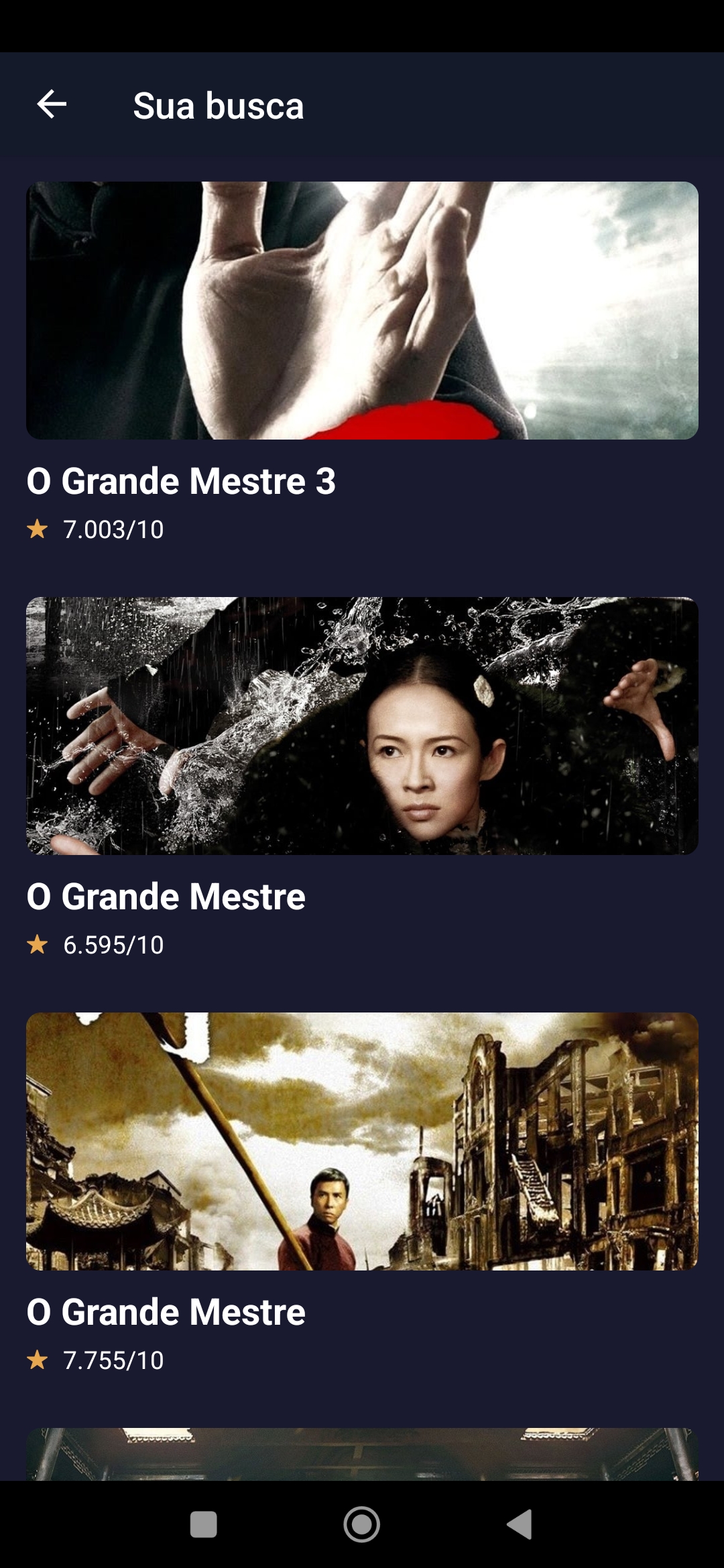Select the first O Grande Mestre title
Image resolution: width=724 pixels, height=1568 pixels.
[x=165, y=895]
